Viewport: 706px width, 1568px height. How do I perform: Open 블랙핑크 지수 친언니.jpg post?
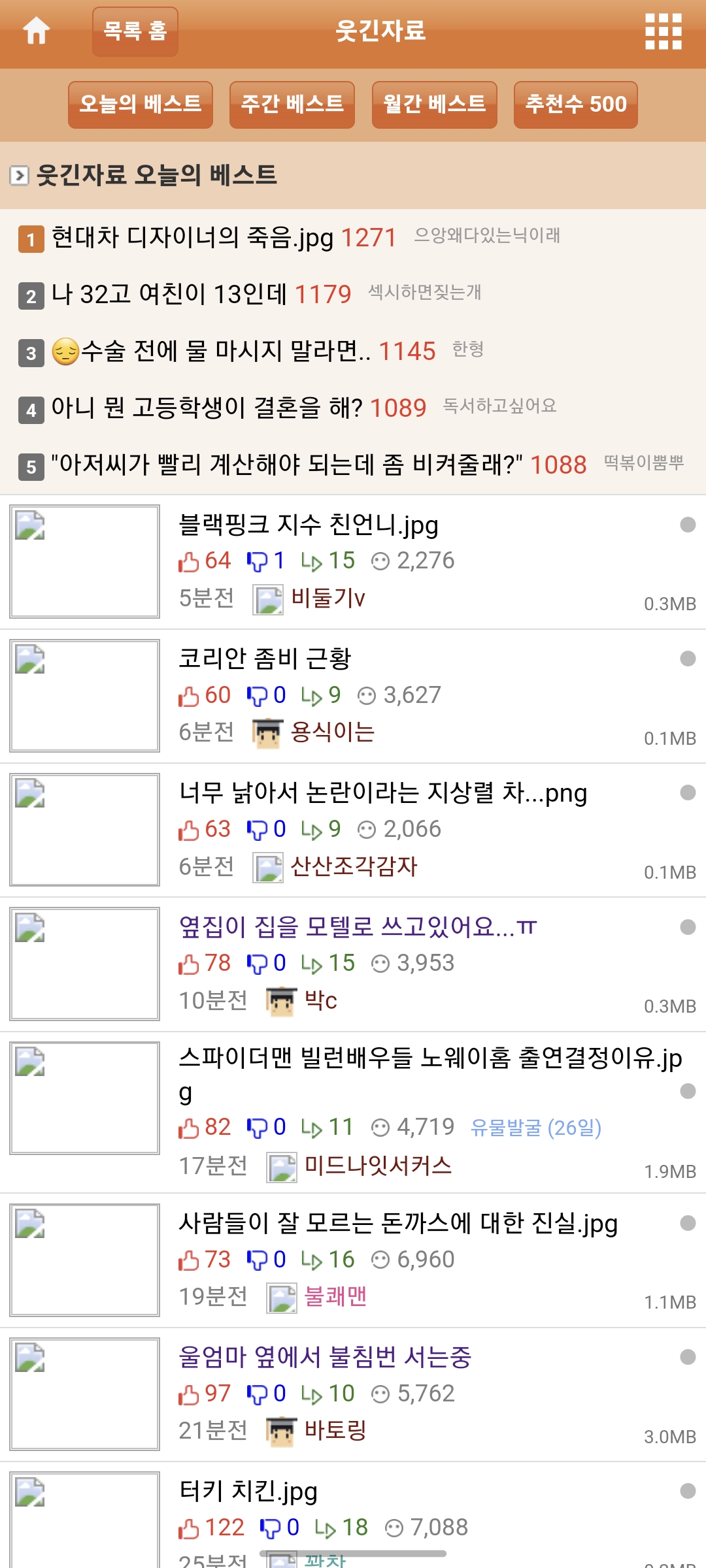click(309, 525)
